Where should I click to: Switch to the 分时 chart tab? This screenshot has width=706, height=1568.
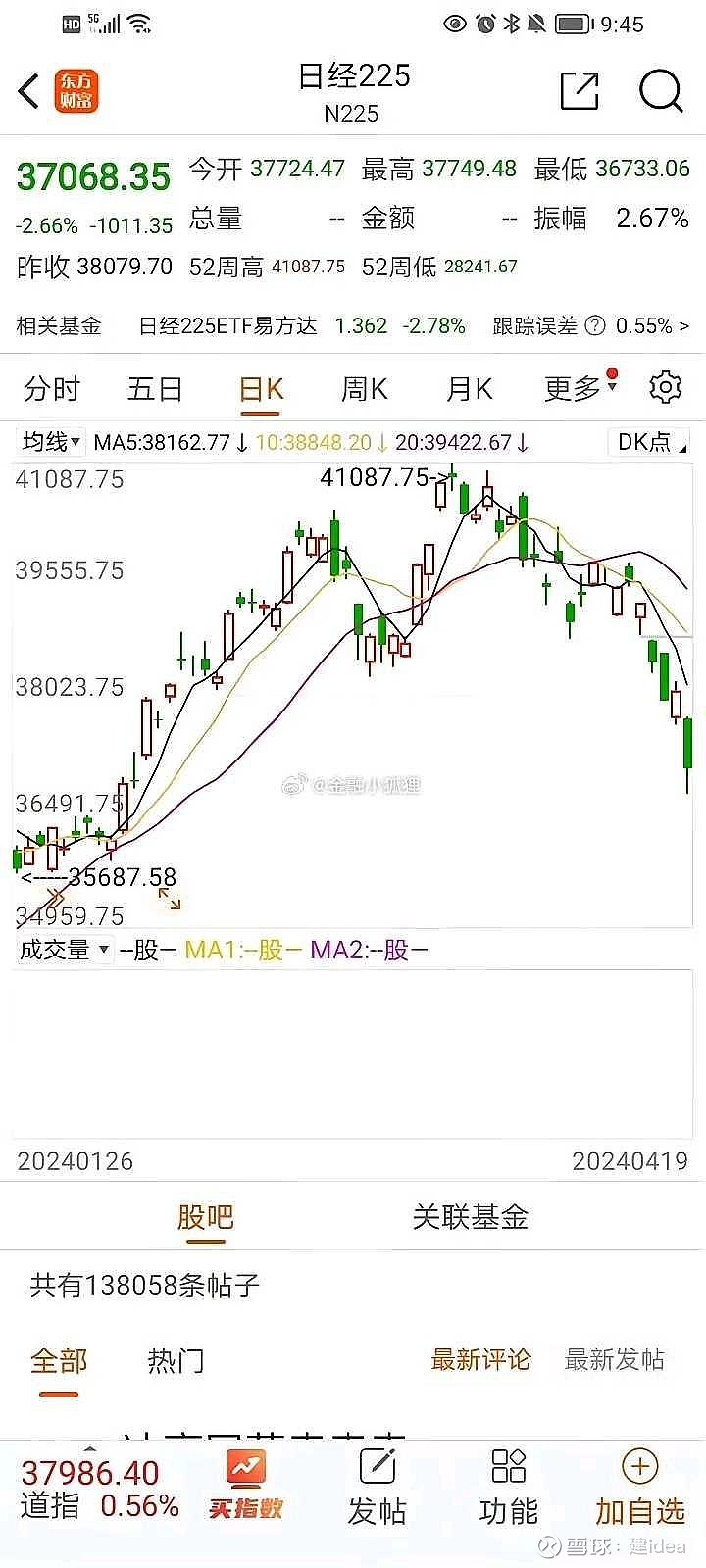pos(51,389)
